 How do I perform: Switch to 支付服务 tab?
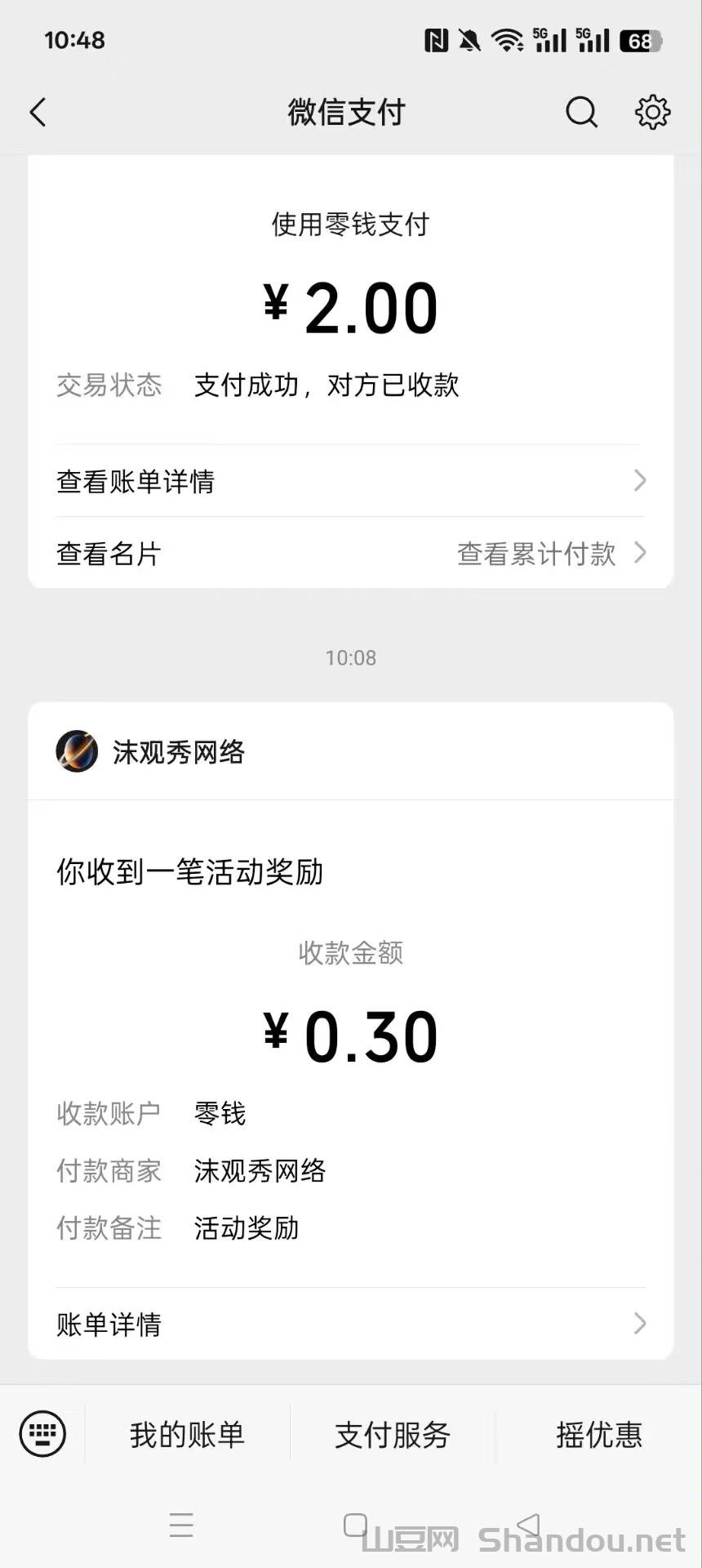pyautogui.click(x=393, y=1435)
